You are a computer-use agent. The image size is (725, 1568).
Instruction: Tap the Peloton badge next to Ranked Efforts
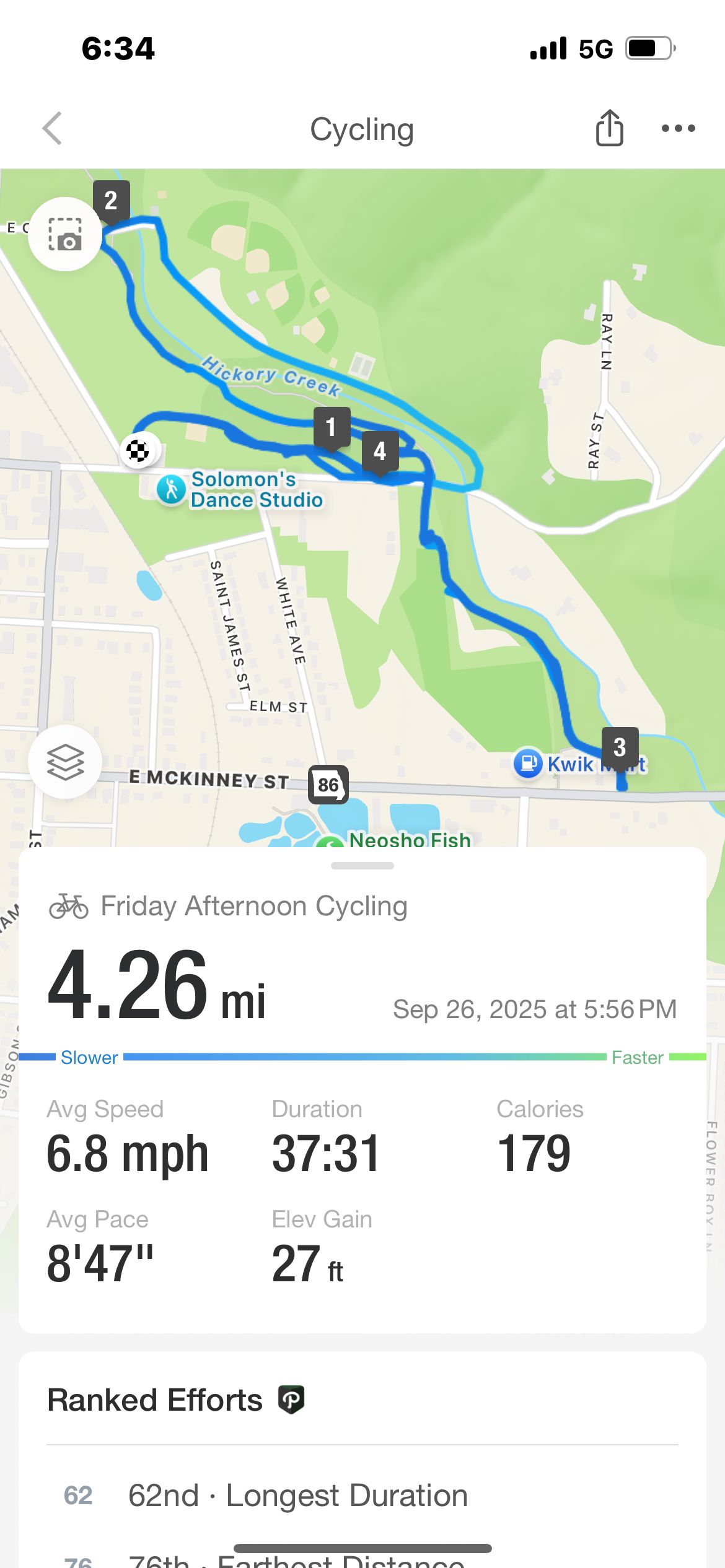(291, 1400)
